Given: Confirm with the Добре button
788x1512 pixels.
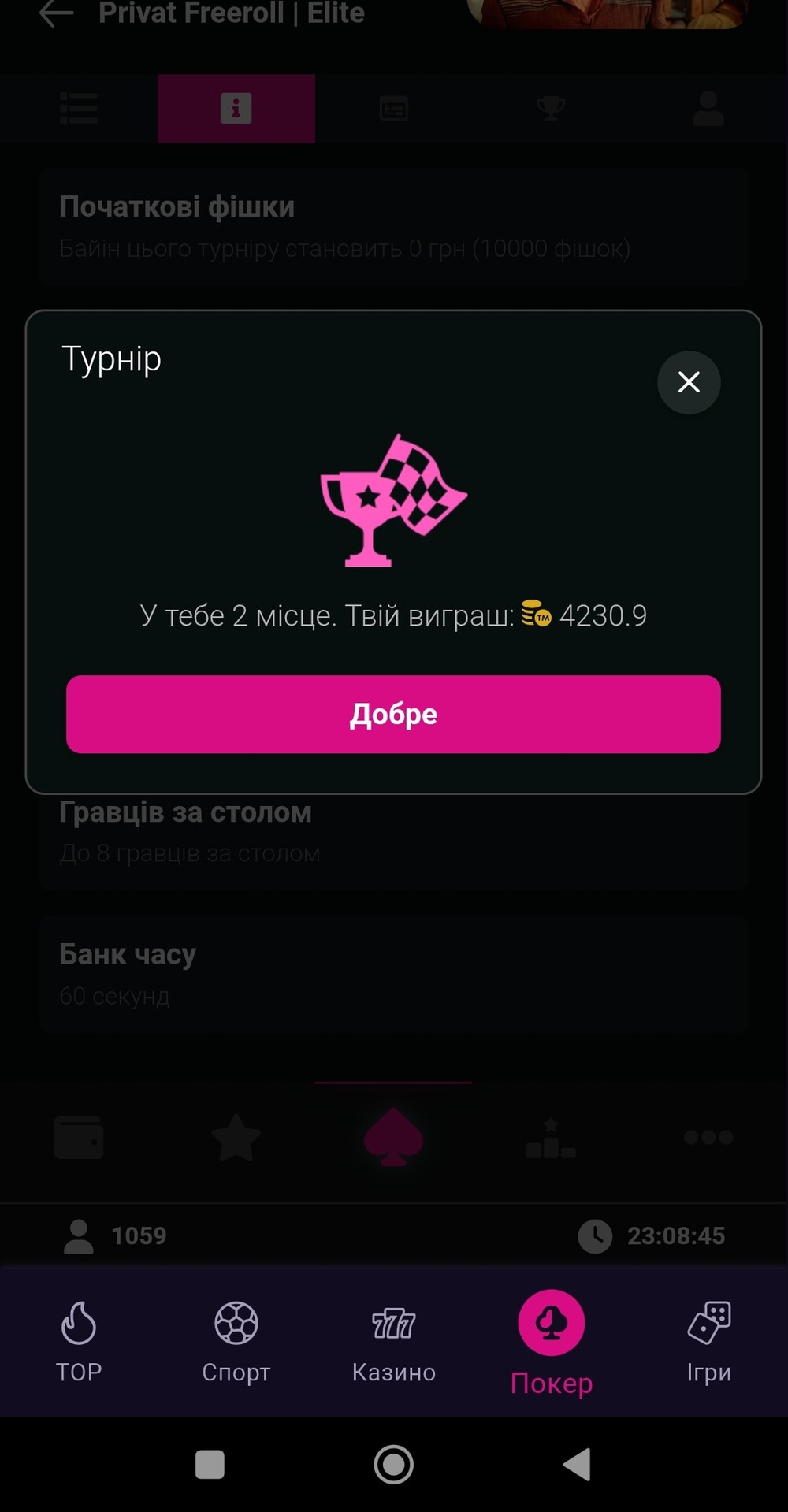Looking at the screenshot, I should coord(393,714).
